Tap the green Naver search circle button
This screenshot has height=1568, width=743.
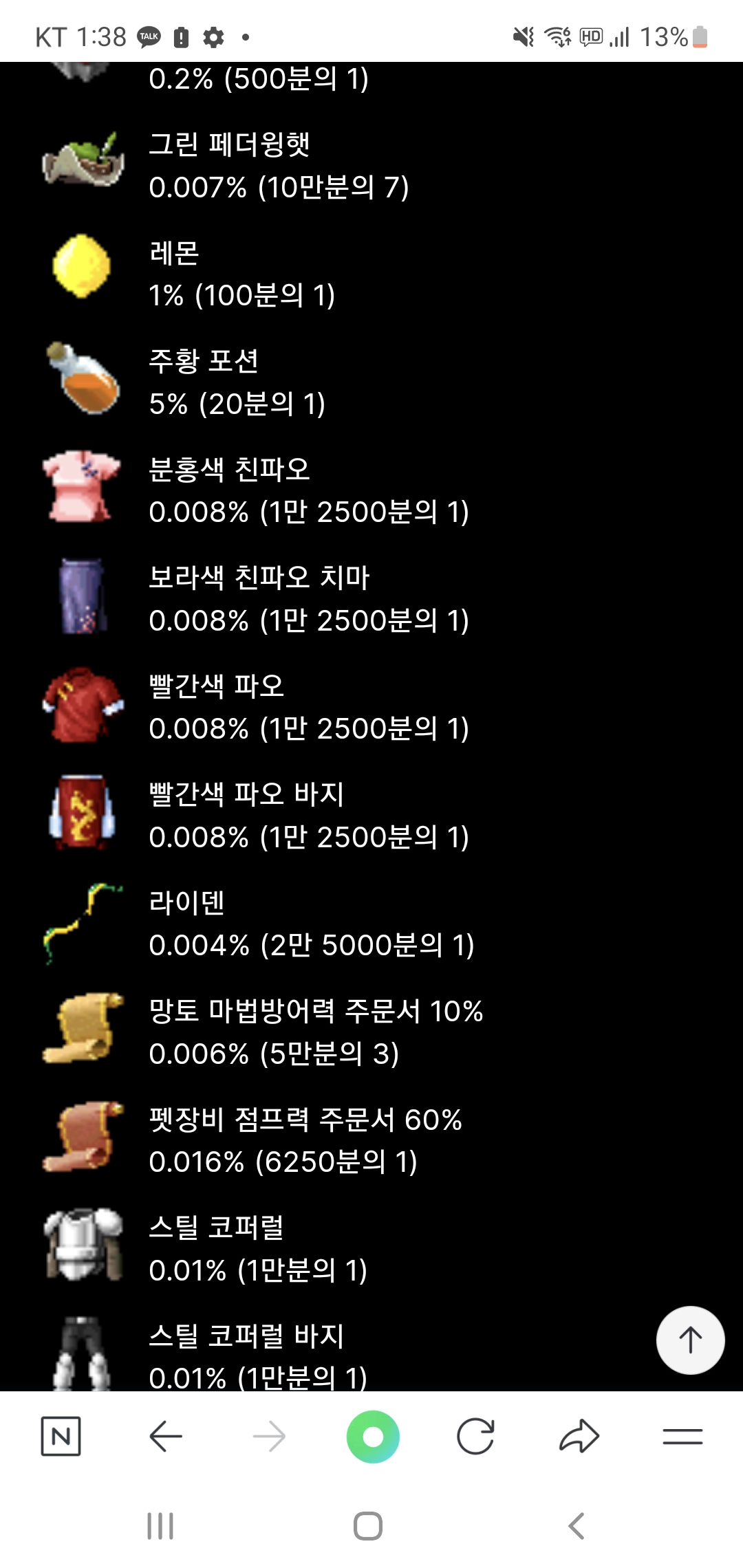(372, 1436)
